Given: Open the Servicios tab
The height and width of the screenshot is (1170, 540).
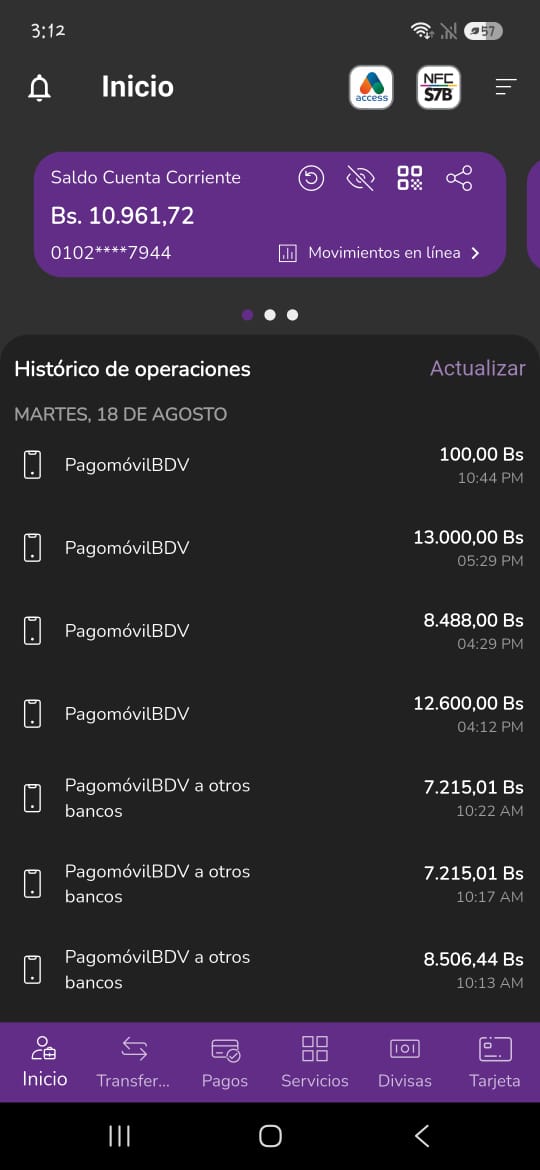Looking at the screenshot, I should (315, 1062).
